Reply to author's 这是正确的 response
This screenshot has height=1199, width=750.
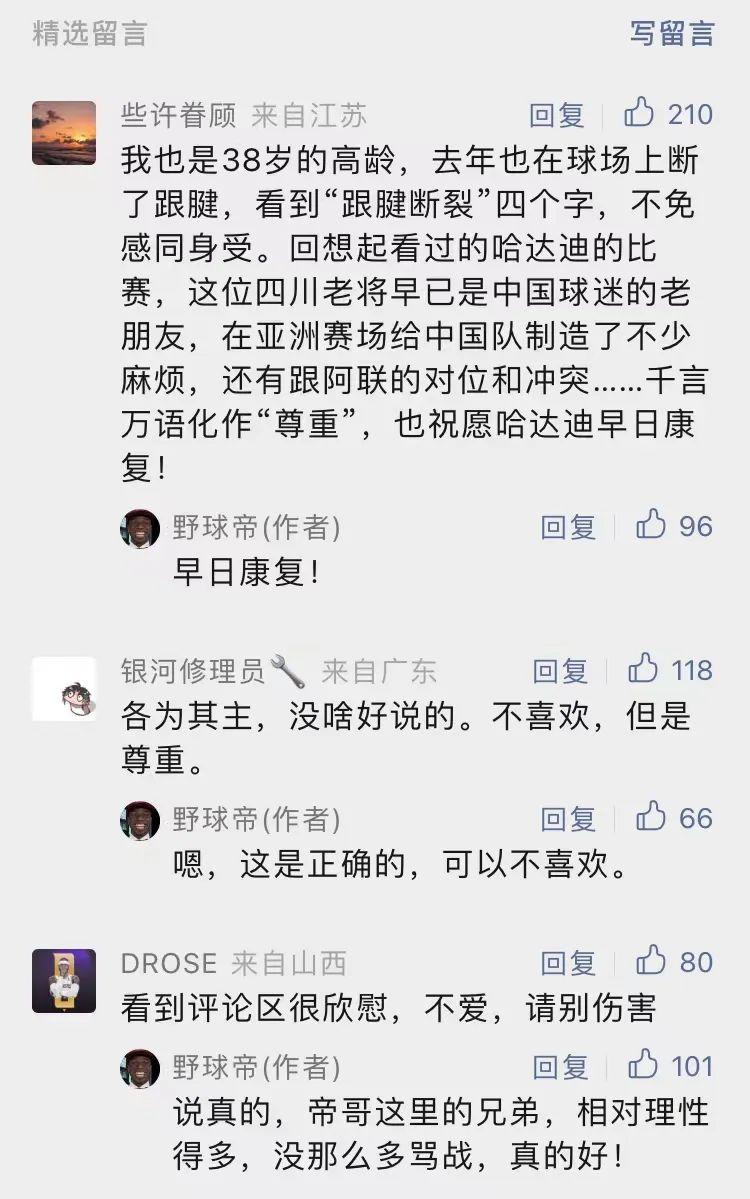pyautogui.click(x=568, y=819)
